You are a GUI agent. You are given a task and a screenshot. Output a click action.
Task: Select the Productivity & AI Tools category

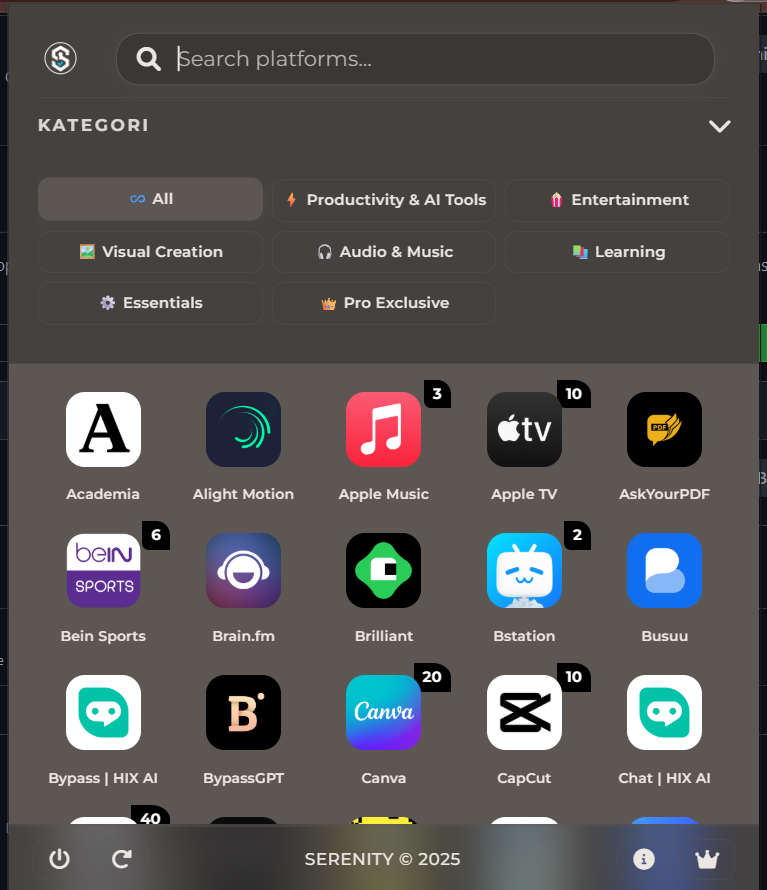384,200
